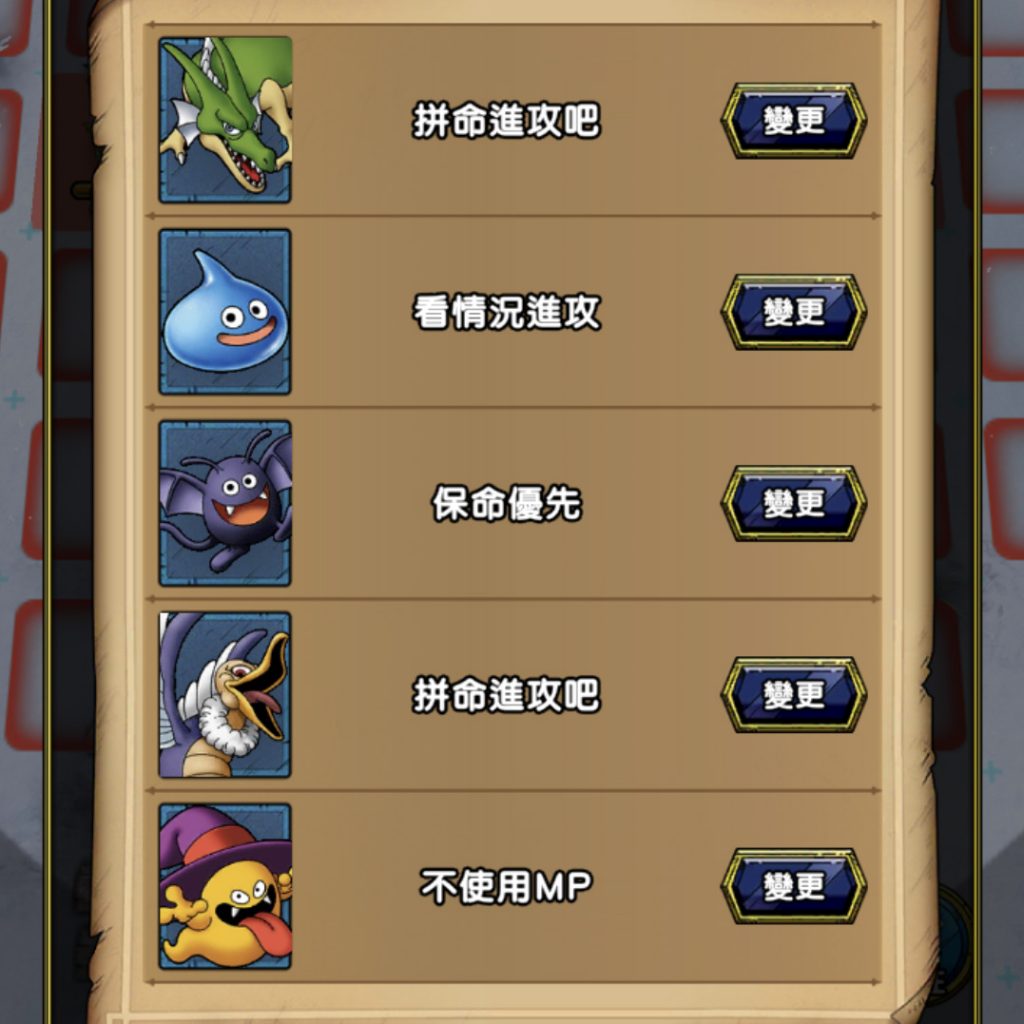Change the purple winged bird monster's tactic
The height and width of the screenshot is (1024, 1024).
click(793, 694)
